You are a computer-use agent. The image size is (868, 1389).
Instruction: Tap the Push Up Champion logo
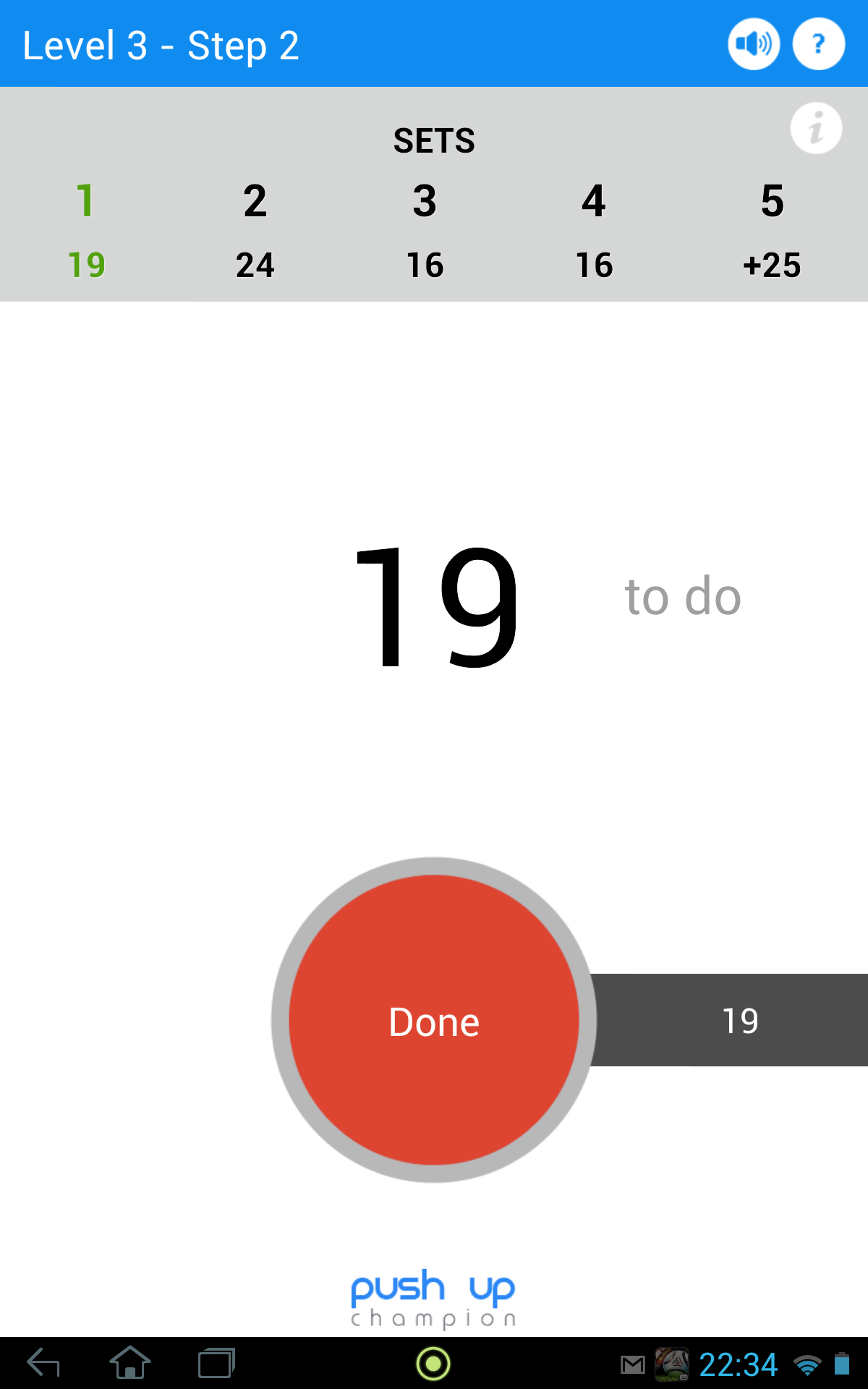(433, 1299)
